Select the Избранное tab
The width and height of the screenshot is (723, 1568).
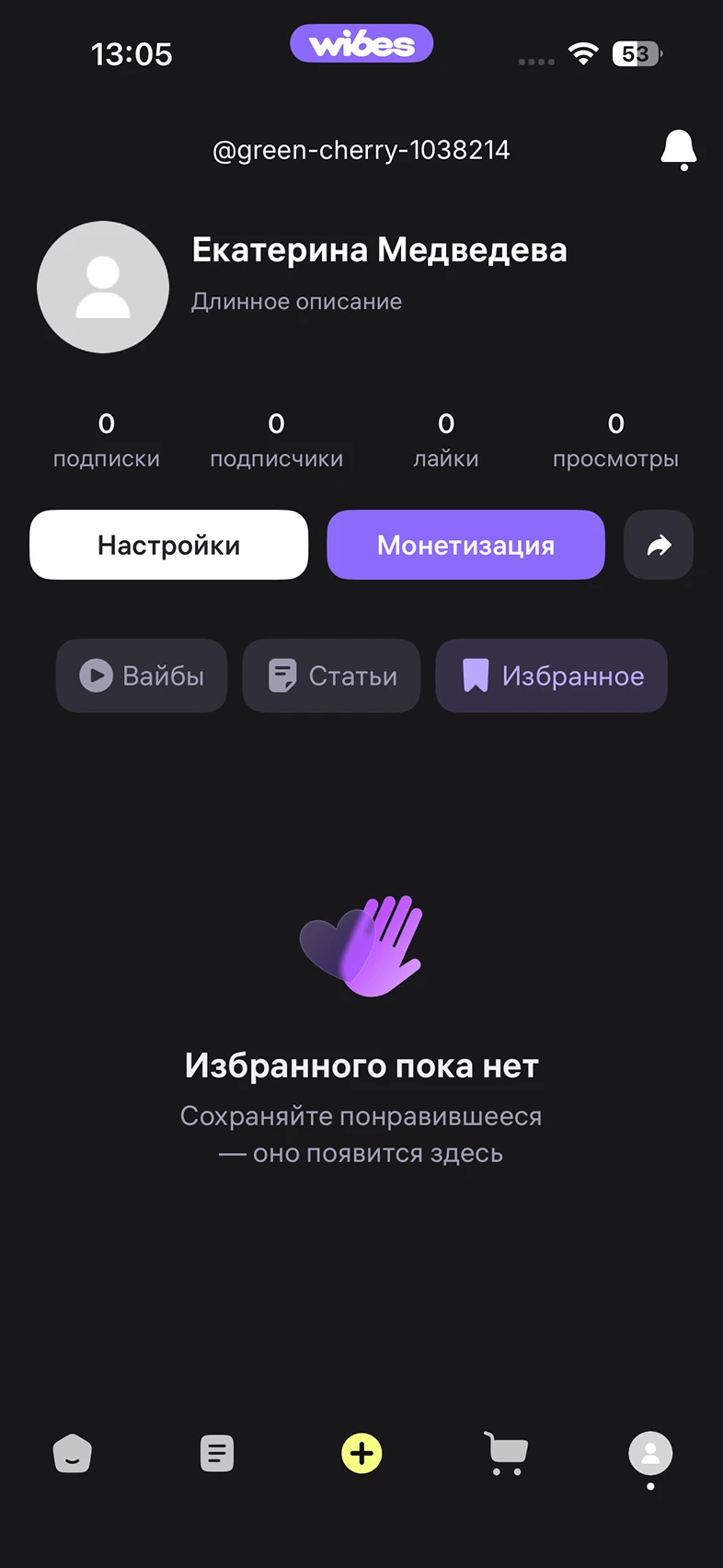(x=551, y=675)
